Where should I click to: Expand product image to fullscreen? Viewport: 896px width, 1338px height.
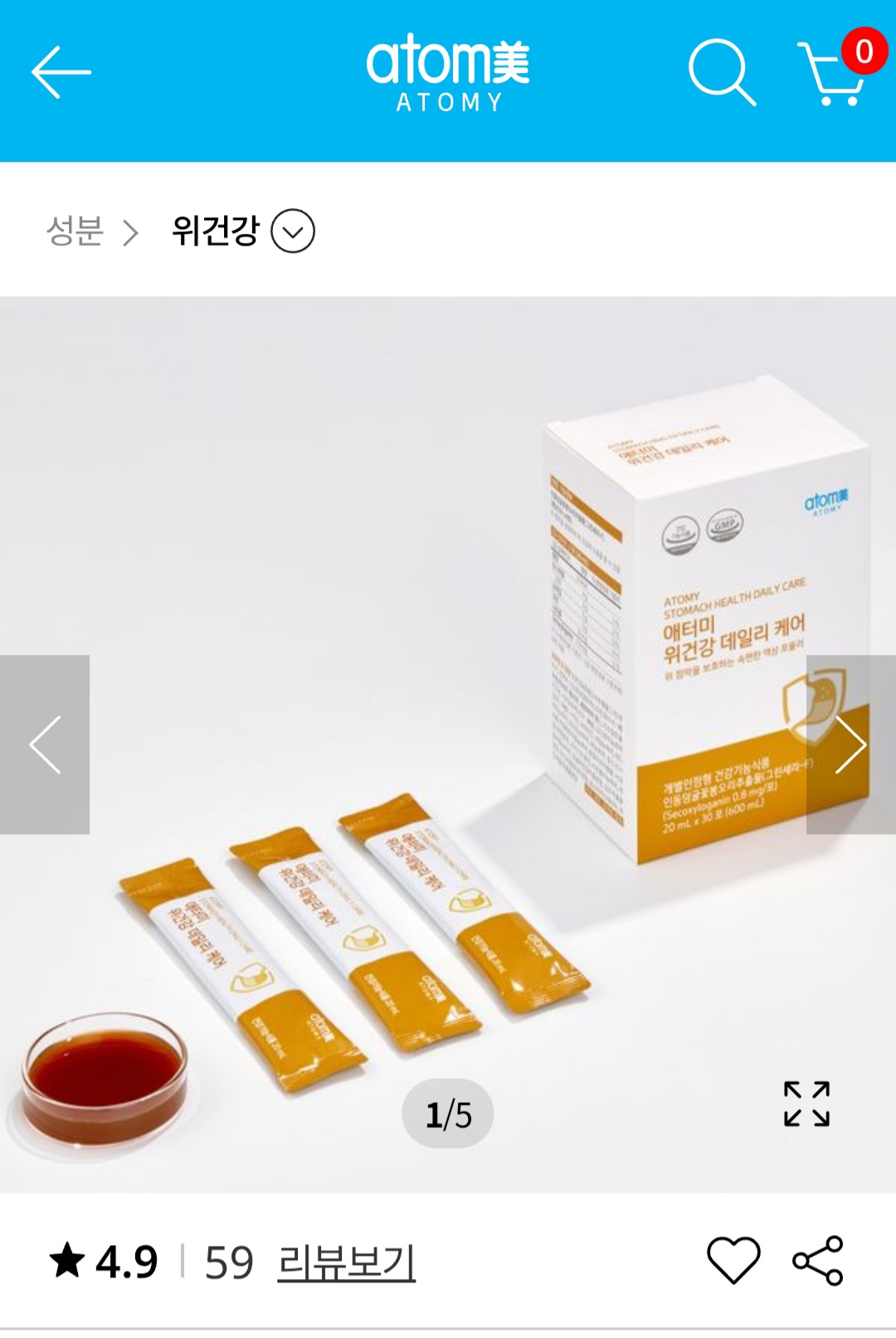[806, 1104]
